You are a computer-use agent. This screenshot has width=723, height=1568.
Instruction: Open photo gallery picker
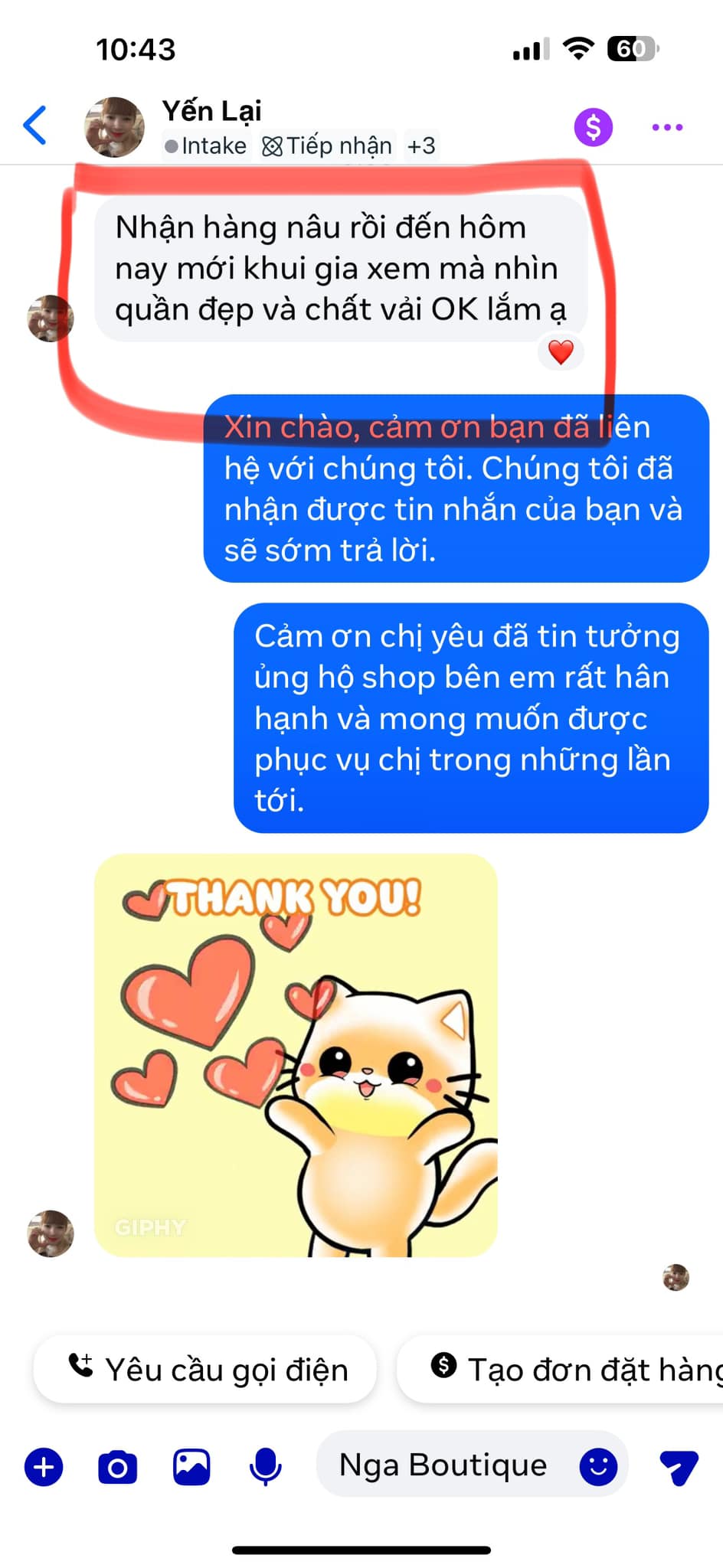click(191, 1468)
